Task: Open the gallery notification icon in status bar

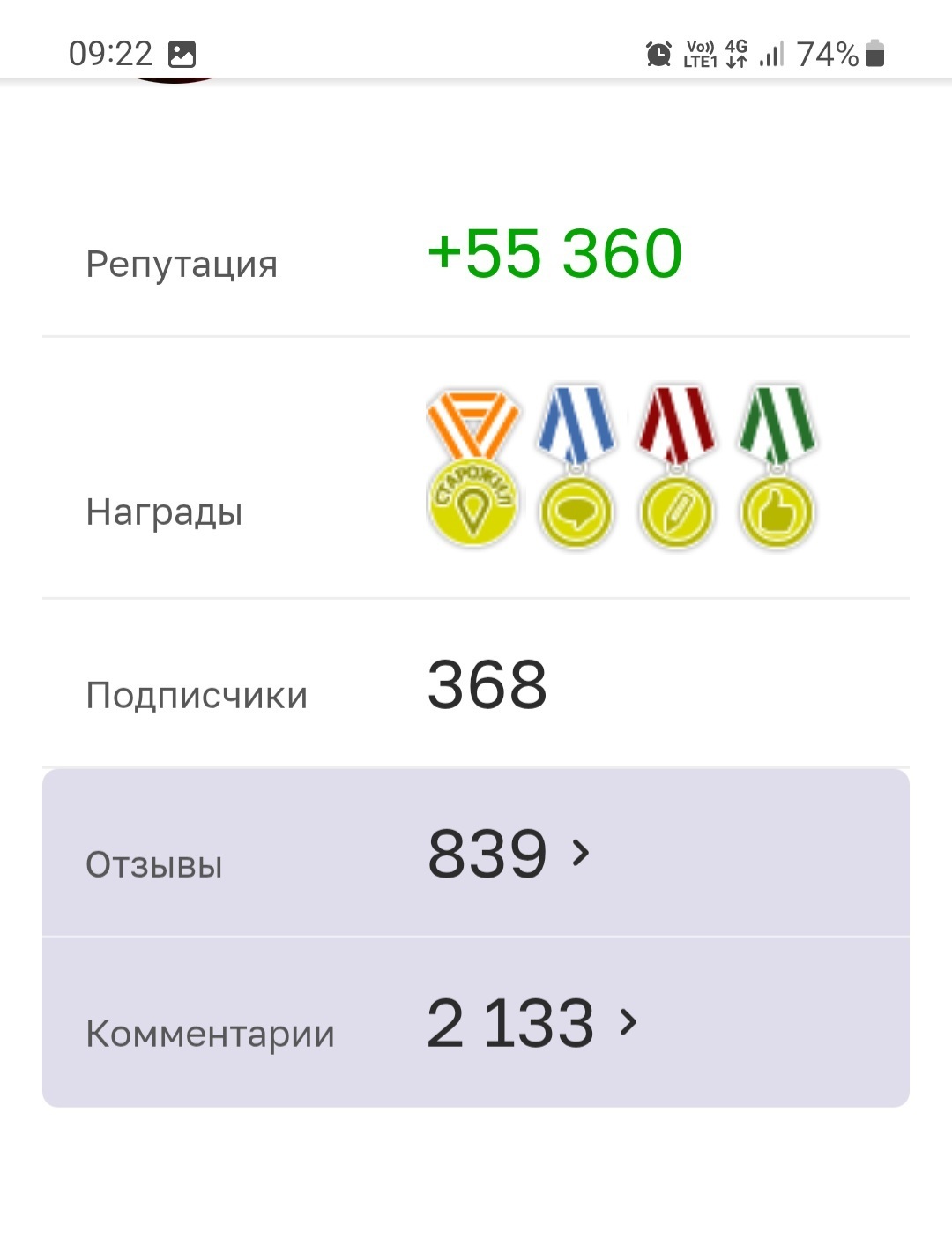Action: pyautogui.click(x=182, y=55)
